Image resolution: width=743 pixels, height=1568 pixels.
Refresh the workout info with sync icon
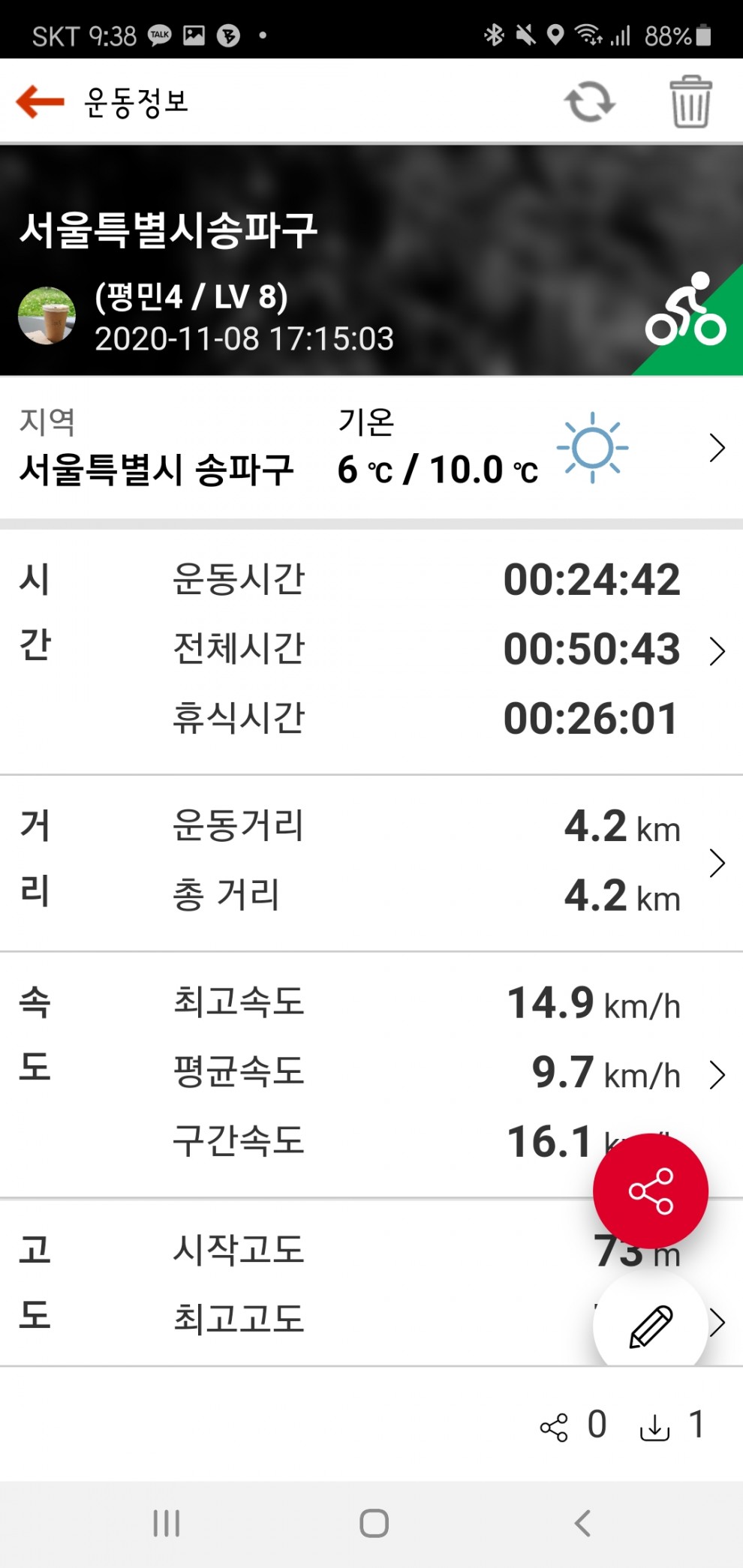click(590, 101)
